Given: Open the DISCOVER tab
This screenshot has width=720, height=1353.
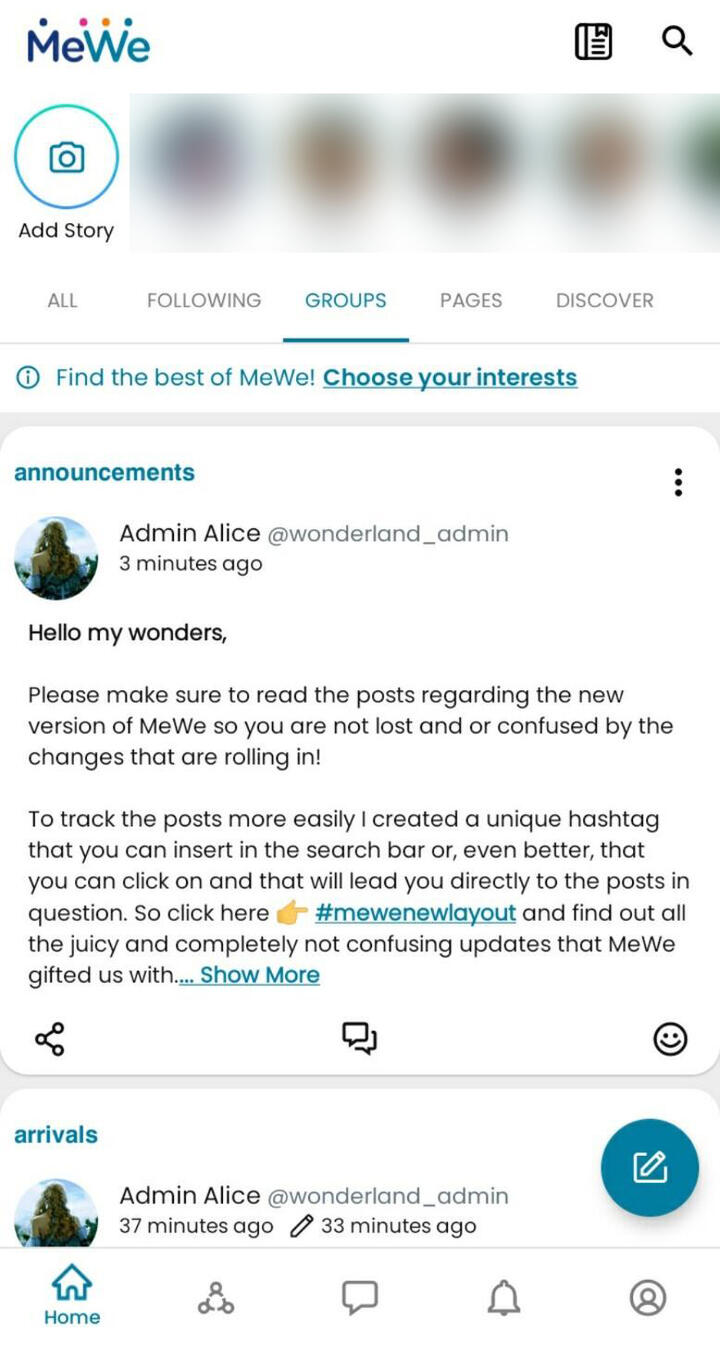Looking at the screenshot, I should coord(604,300).
